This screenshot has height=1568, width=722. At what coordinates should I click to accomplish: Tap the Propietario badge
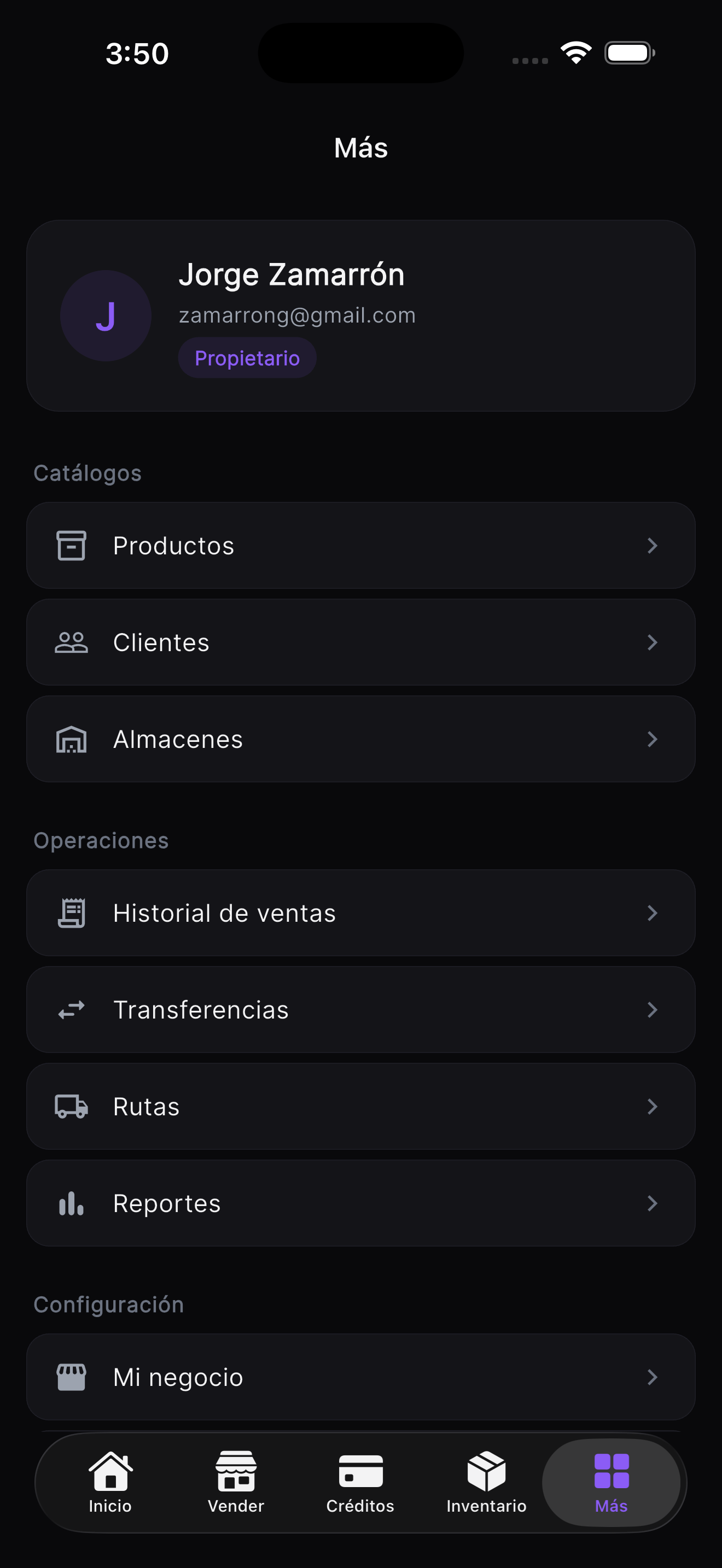coord(247,358)
